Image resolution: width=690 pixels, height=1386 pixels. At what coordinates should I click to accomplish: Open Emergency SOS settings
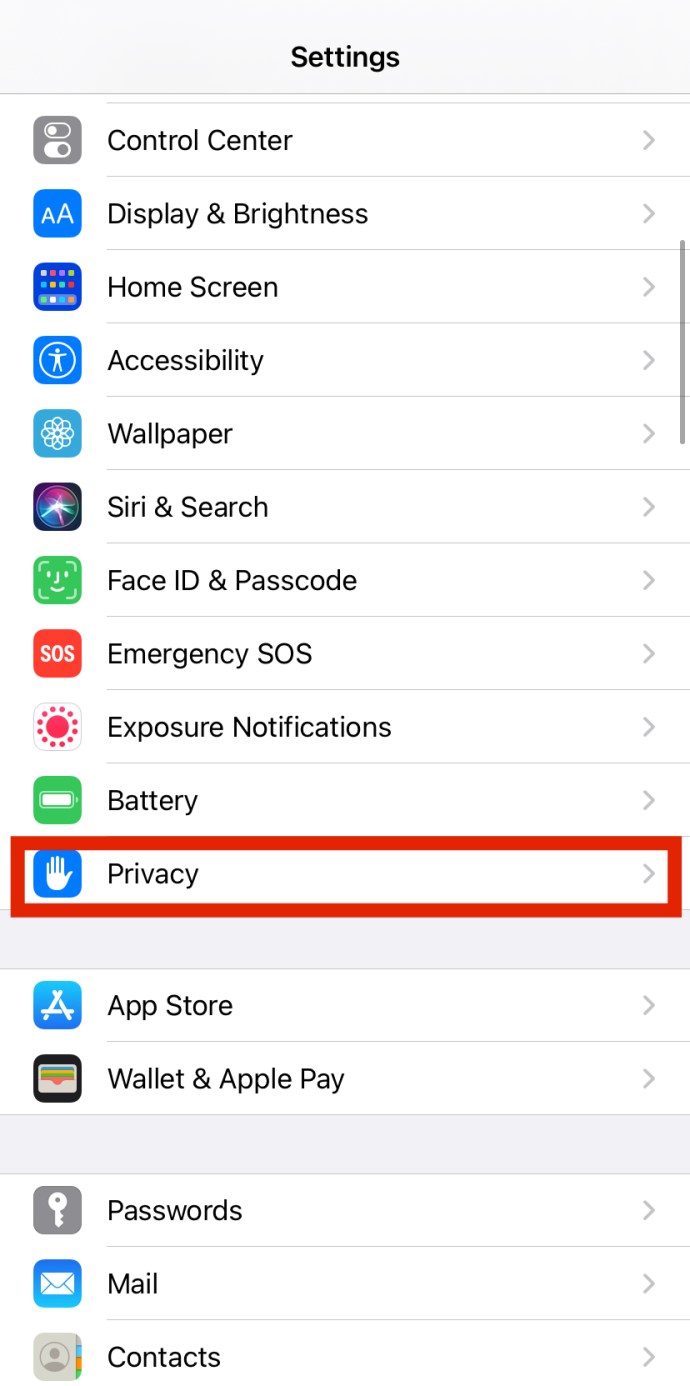point(345,654)
